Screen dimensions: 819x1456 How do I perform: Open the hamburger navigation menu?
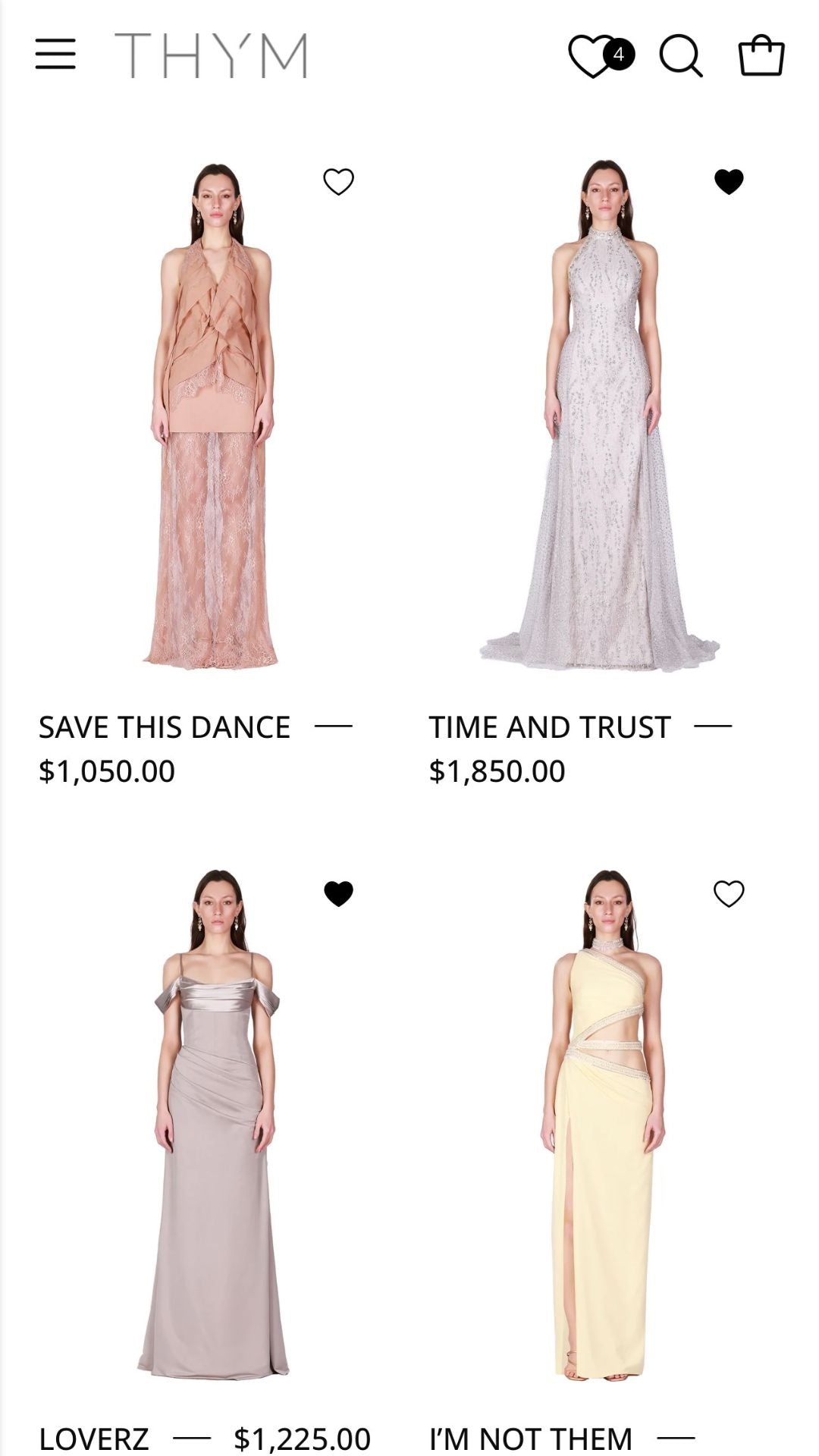[55, 55]
